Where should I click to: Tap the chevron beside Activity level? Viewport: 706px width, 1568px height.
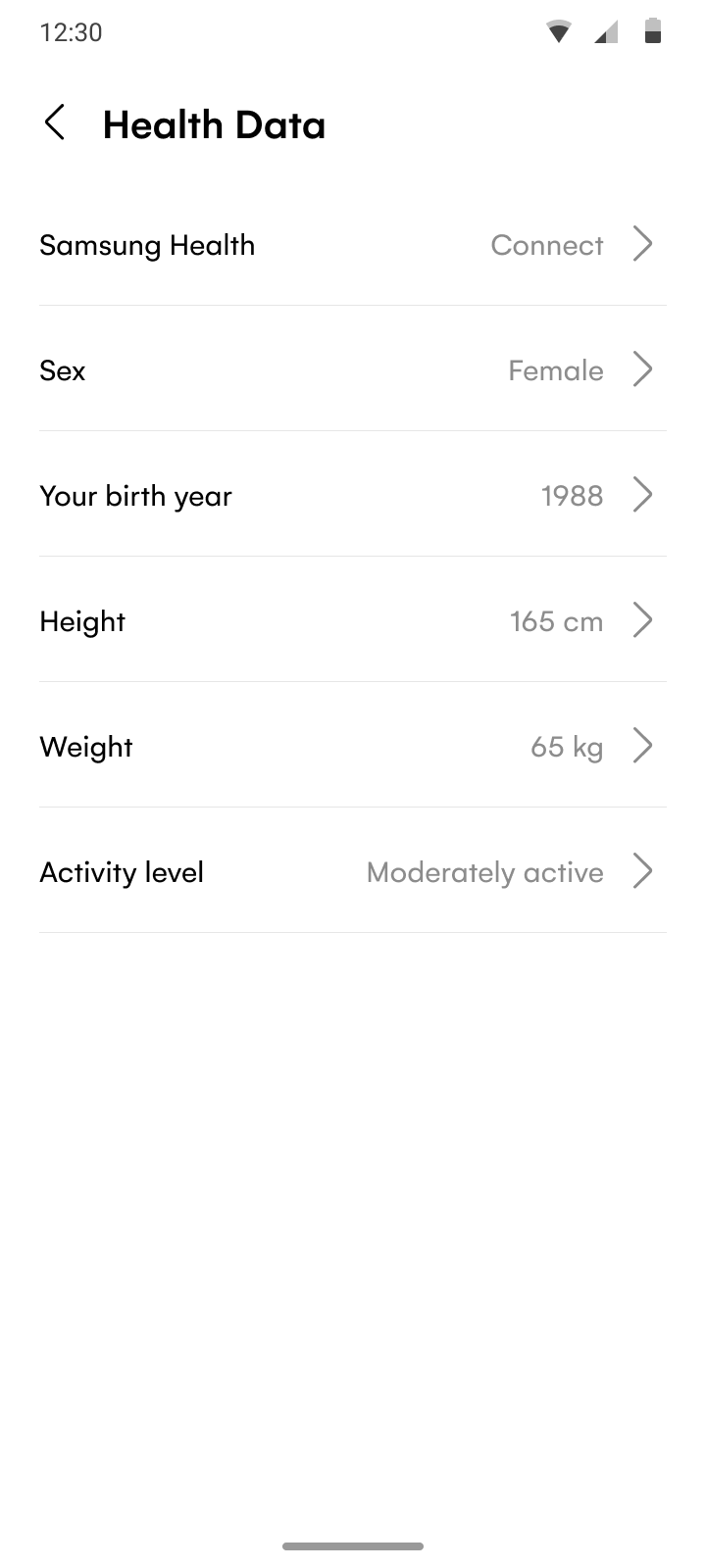(642, 871)
